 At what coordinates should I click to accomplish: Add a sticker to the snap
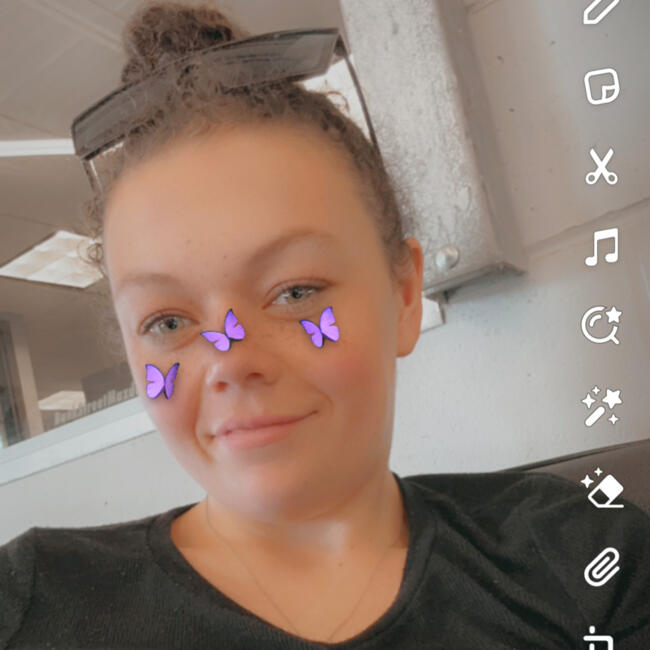tap(602, 87)
